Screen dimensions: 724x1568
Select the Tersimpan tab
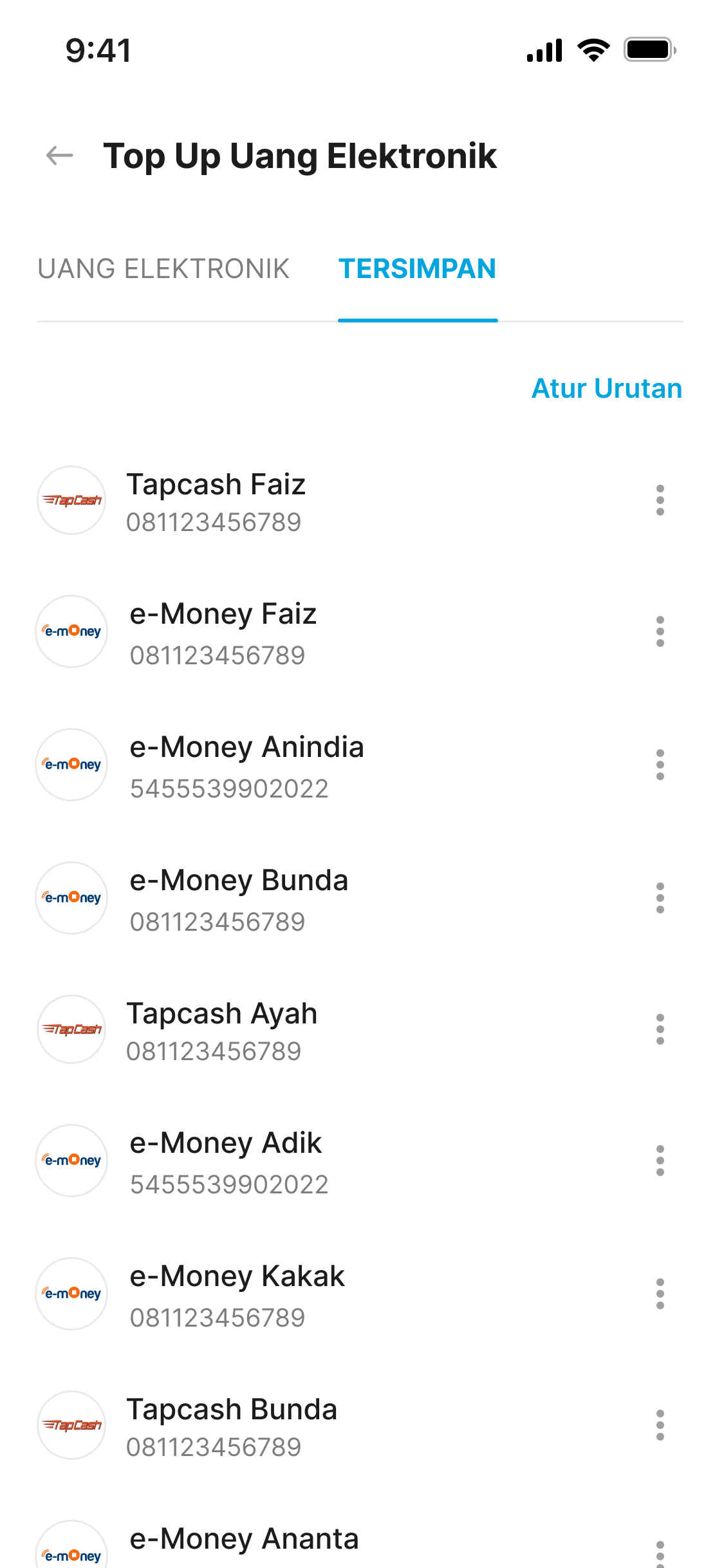coord(418,269)
